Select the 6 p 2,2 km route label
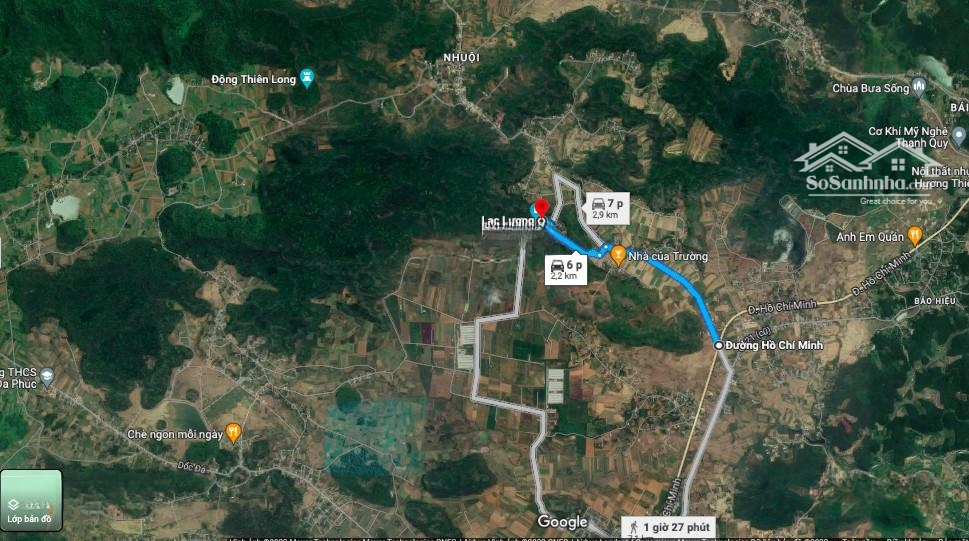Image resolution: width=969 pixels, height=541 pixels. point(565,270)
